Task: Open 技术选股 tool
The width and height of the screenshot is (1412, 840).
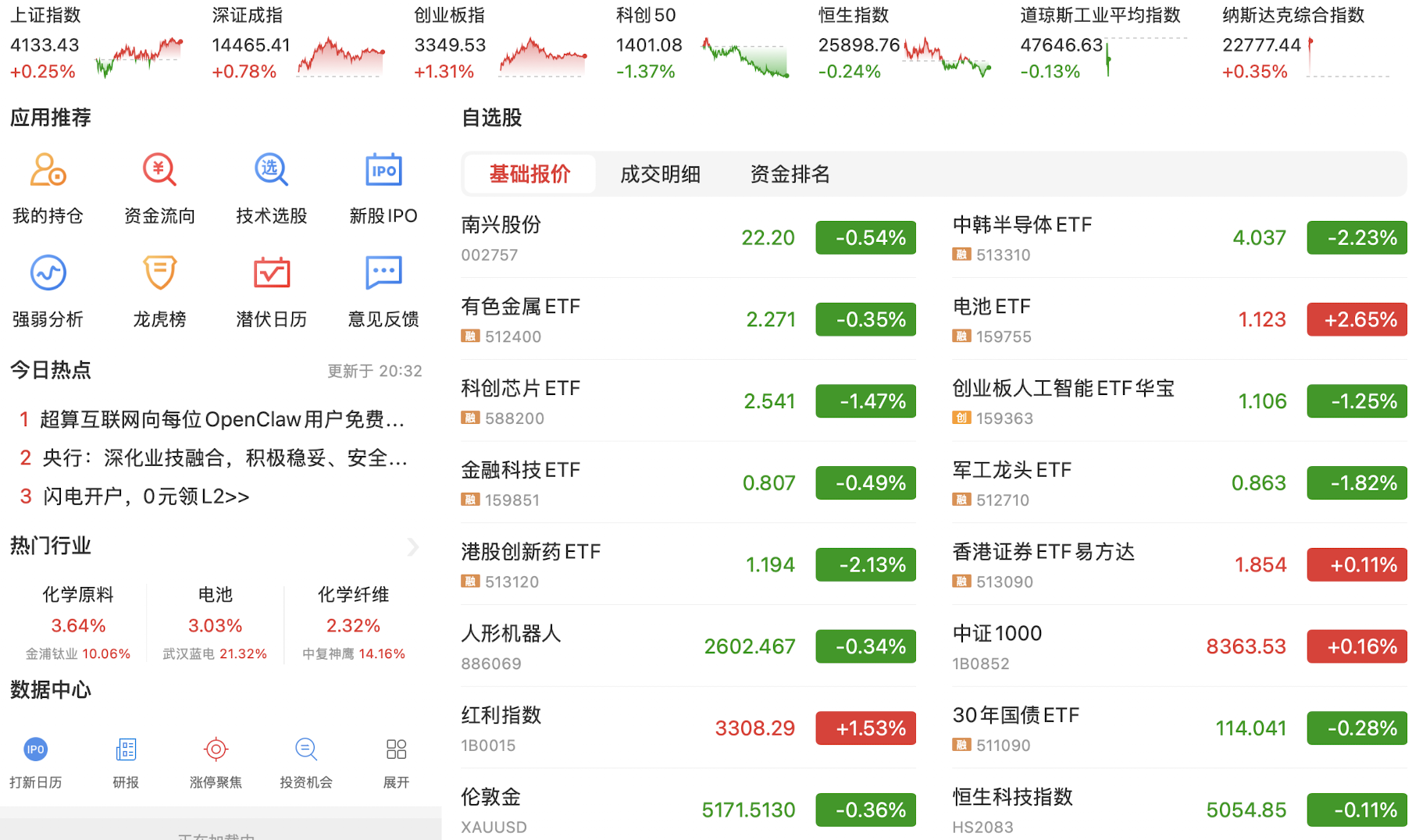Action: 271,187
